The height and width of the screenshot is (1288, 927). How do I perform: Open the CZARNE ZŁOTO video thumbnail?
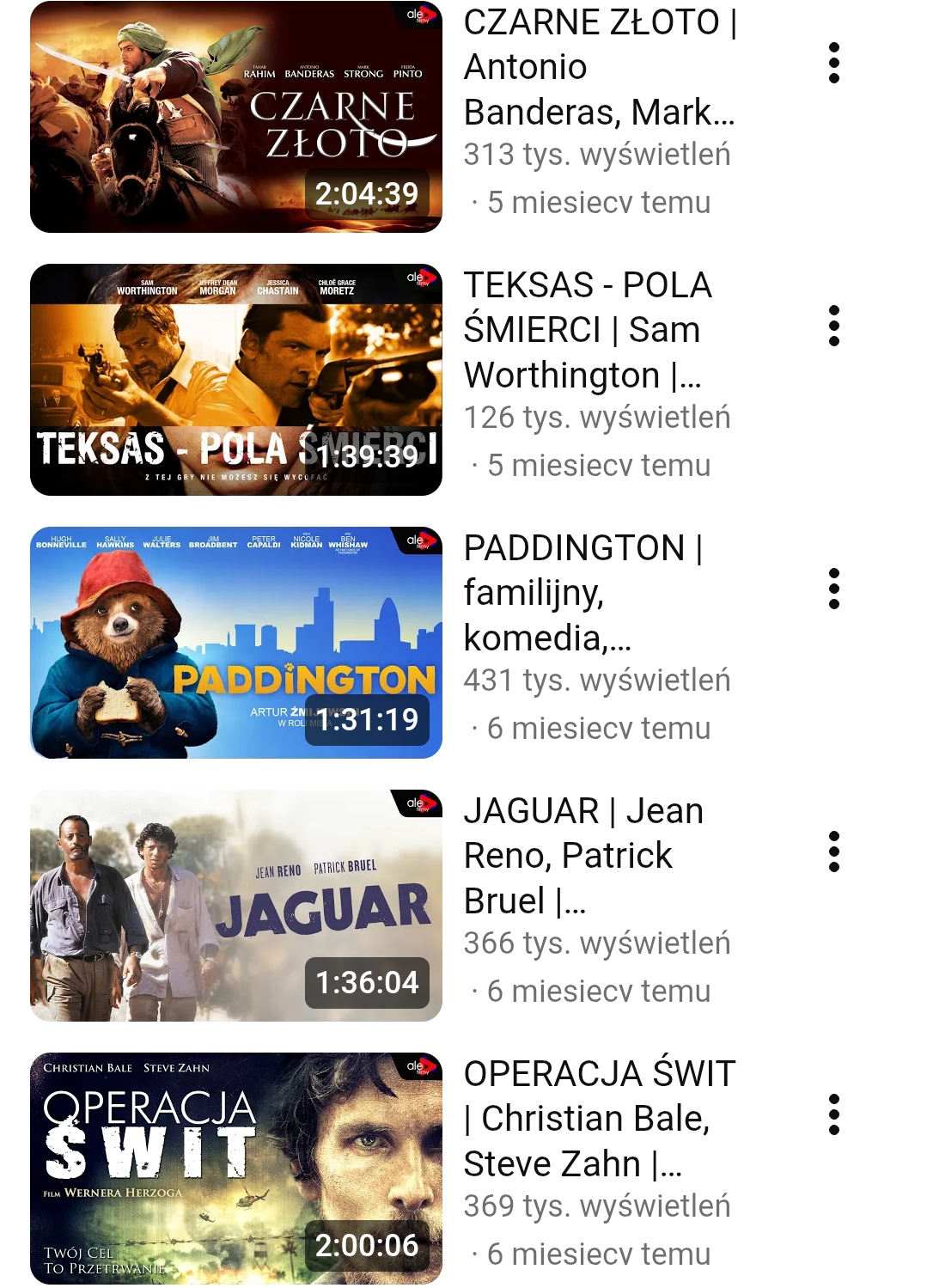point(236,117)
